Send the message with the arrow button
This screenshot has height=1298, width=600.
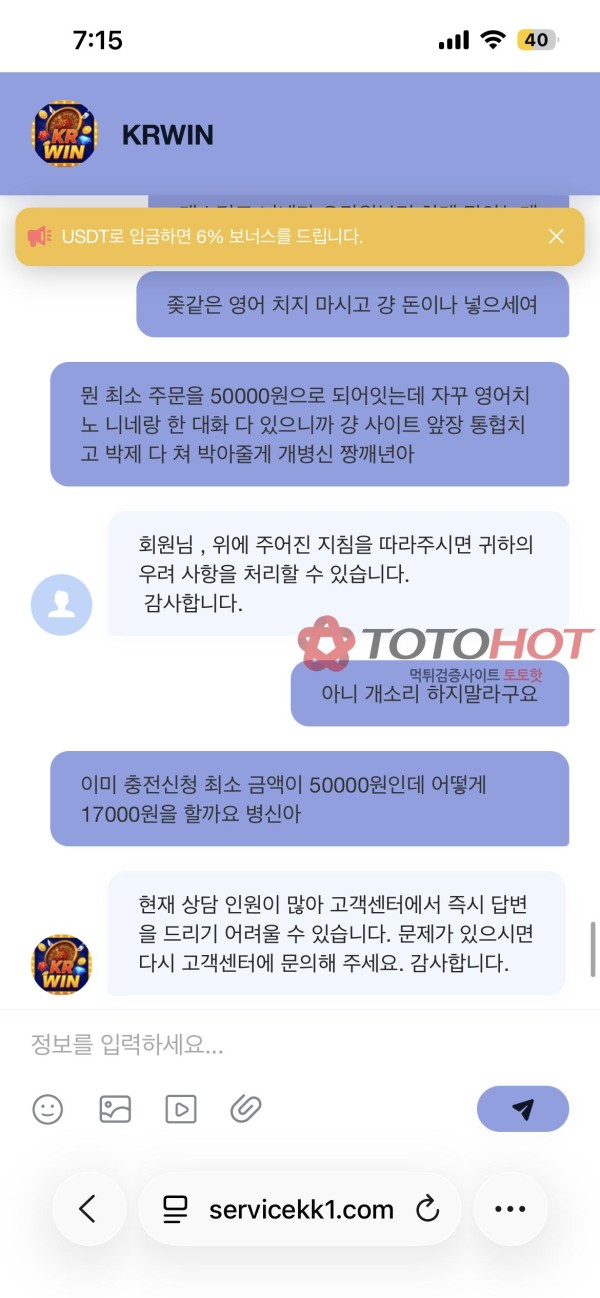pyautogui.click(x=522, y=1108)
